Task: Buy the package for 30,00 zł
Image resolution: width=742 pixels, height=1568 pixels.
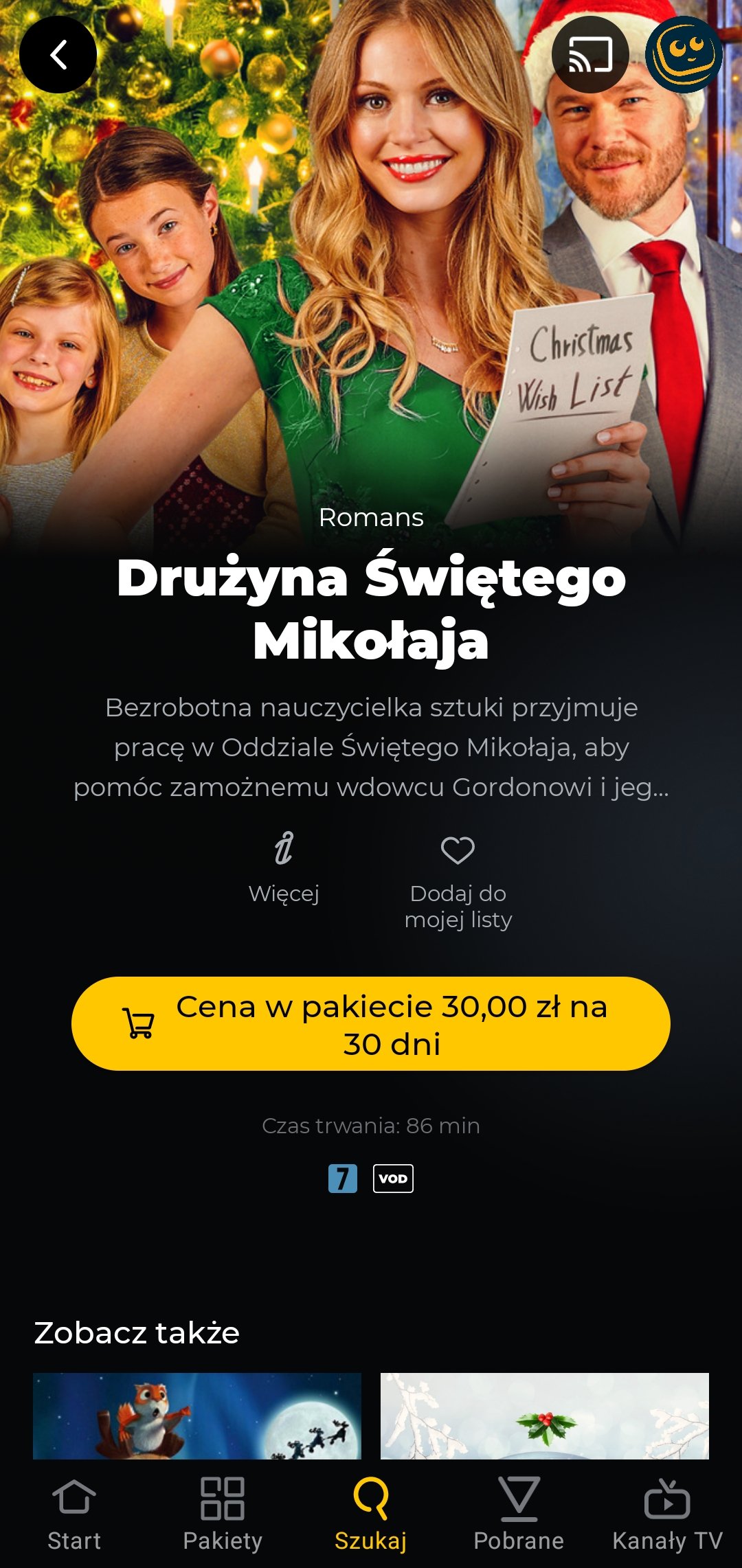Action: [371, 1023]
